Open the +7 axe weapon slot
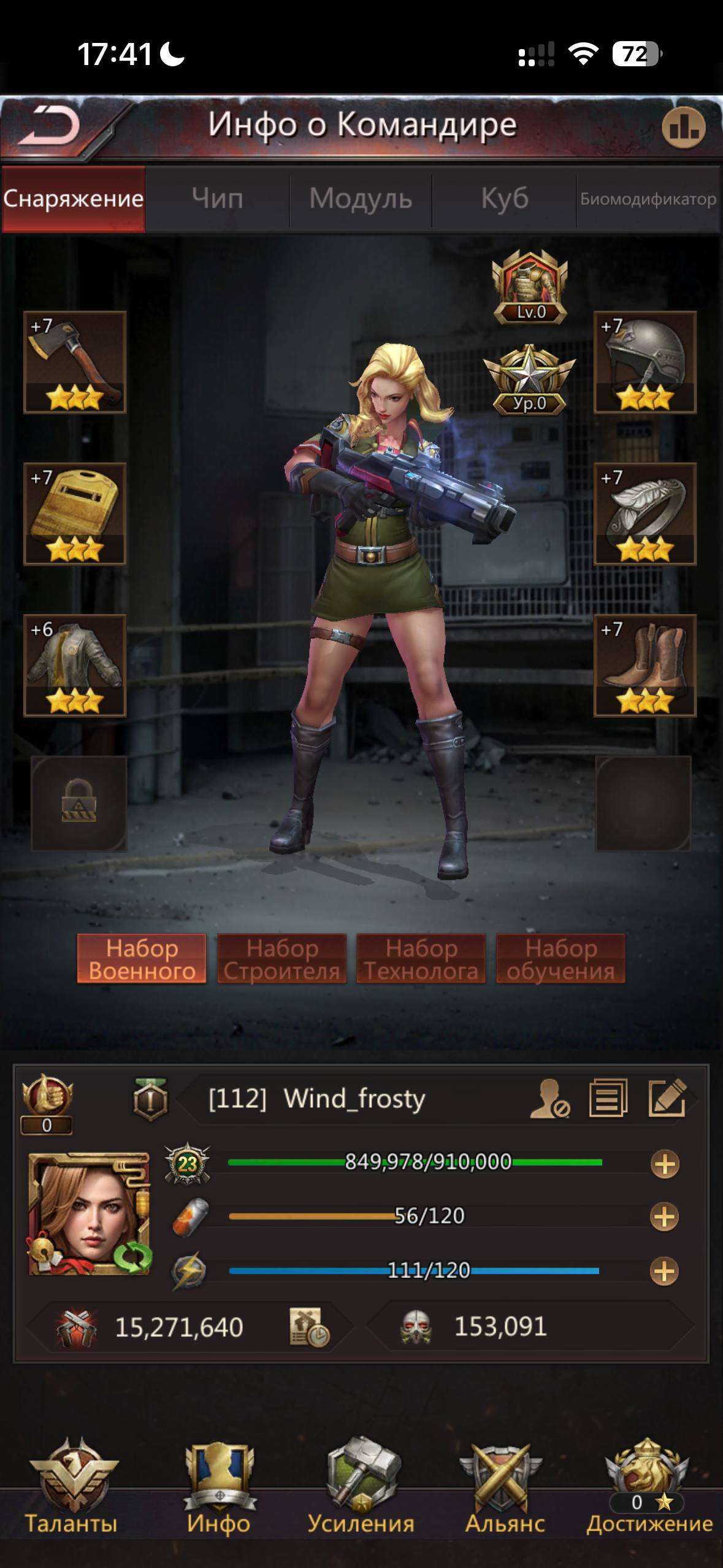The width and height of the screenshot is (723, 1568). click(75, 362)
